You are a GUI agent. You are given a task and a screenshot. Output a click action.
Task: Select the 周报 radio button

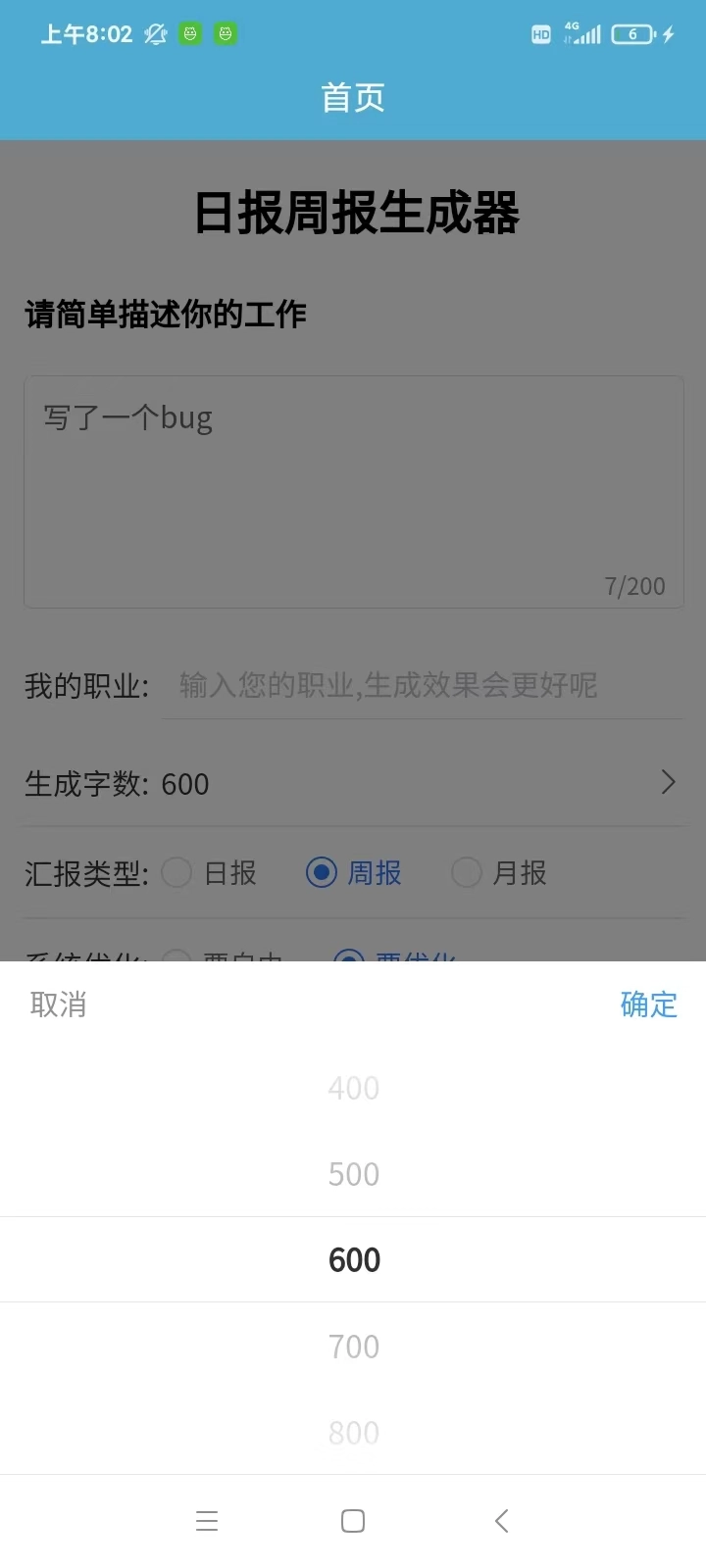pos(322,873)
